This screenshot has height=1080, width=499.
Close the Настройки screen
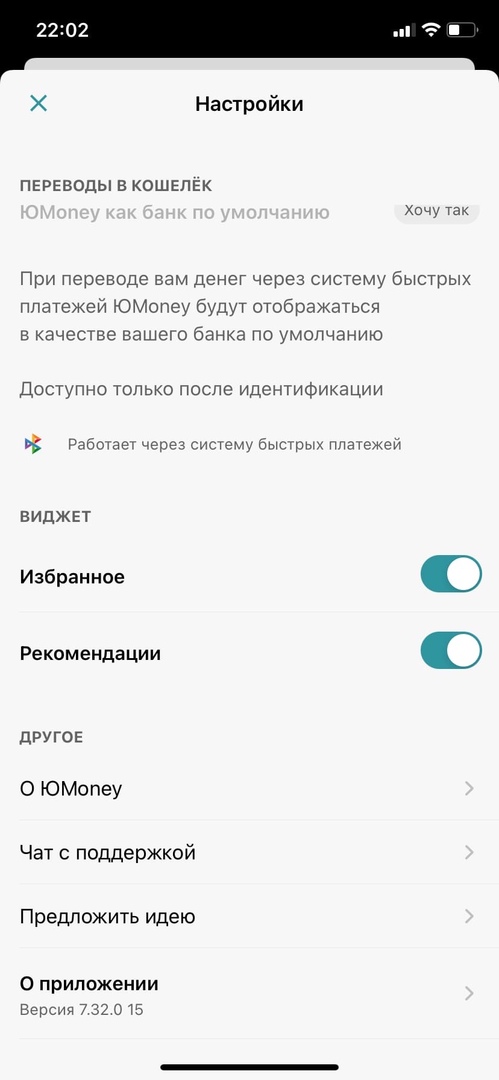tap(39, 104)
